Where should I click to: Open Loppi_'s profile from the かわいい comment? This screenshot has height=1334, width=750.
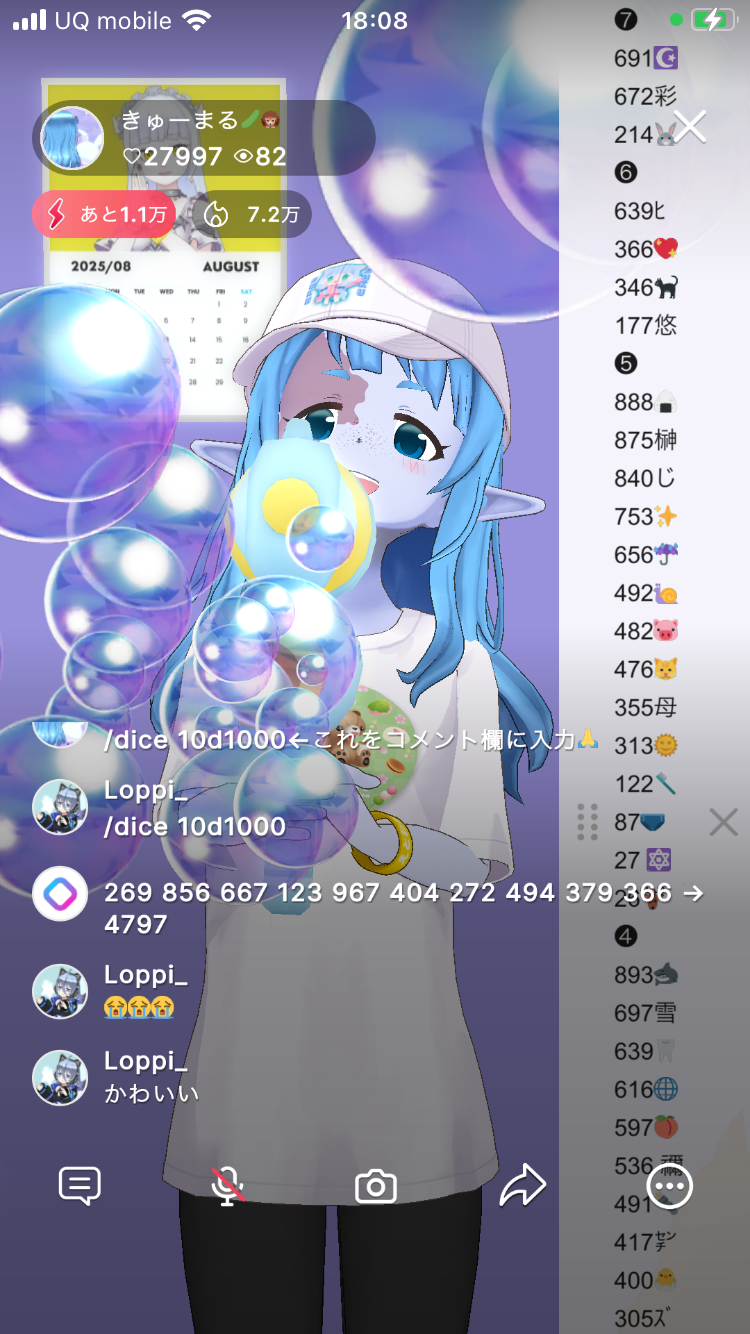tap(60, 1077)
